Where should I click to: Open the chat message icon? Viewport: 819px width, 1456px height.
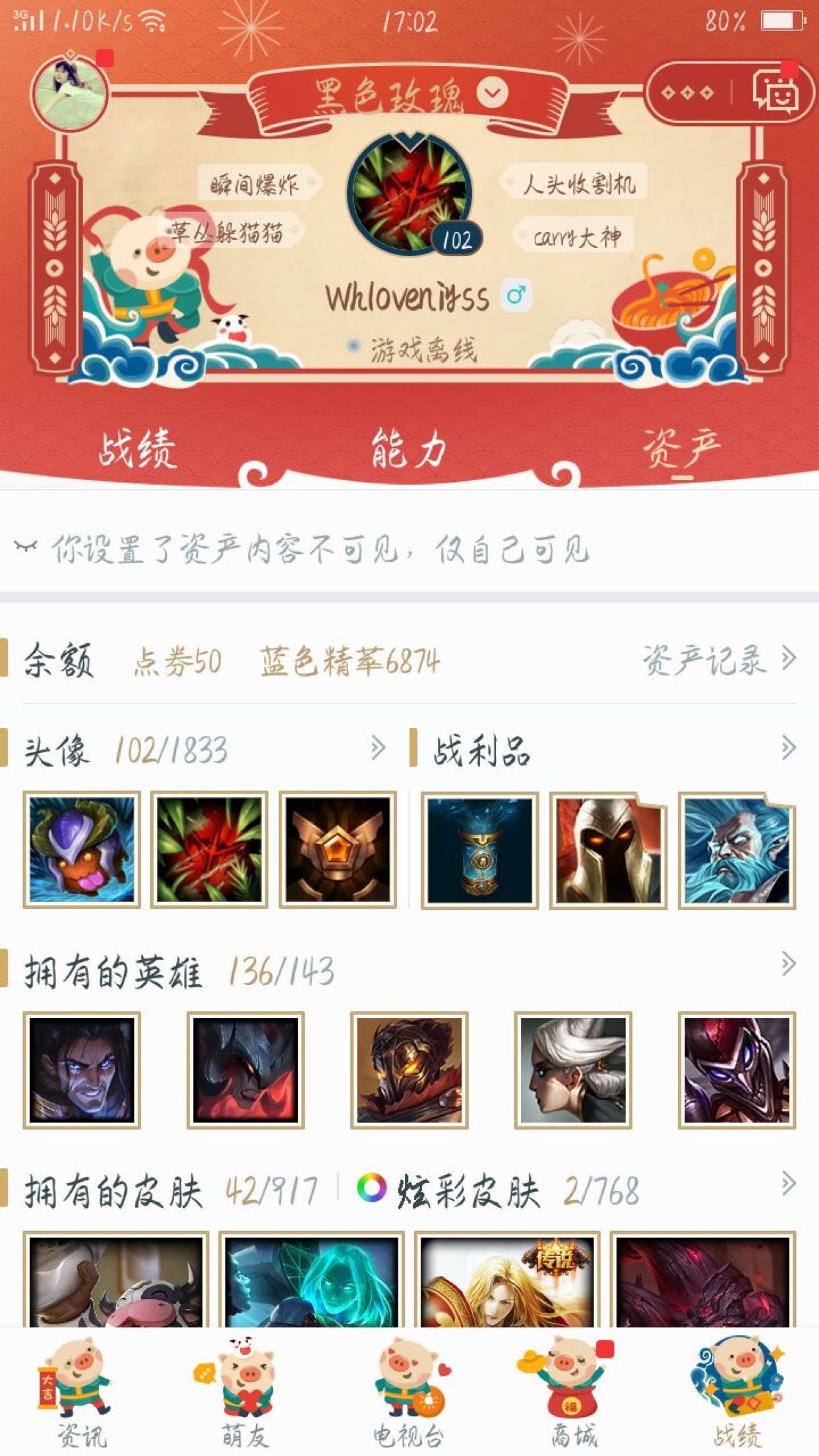tap(775, 92)
